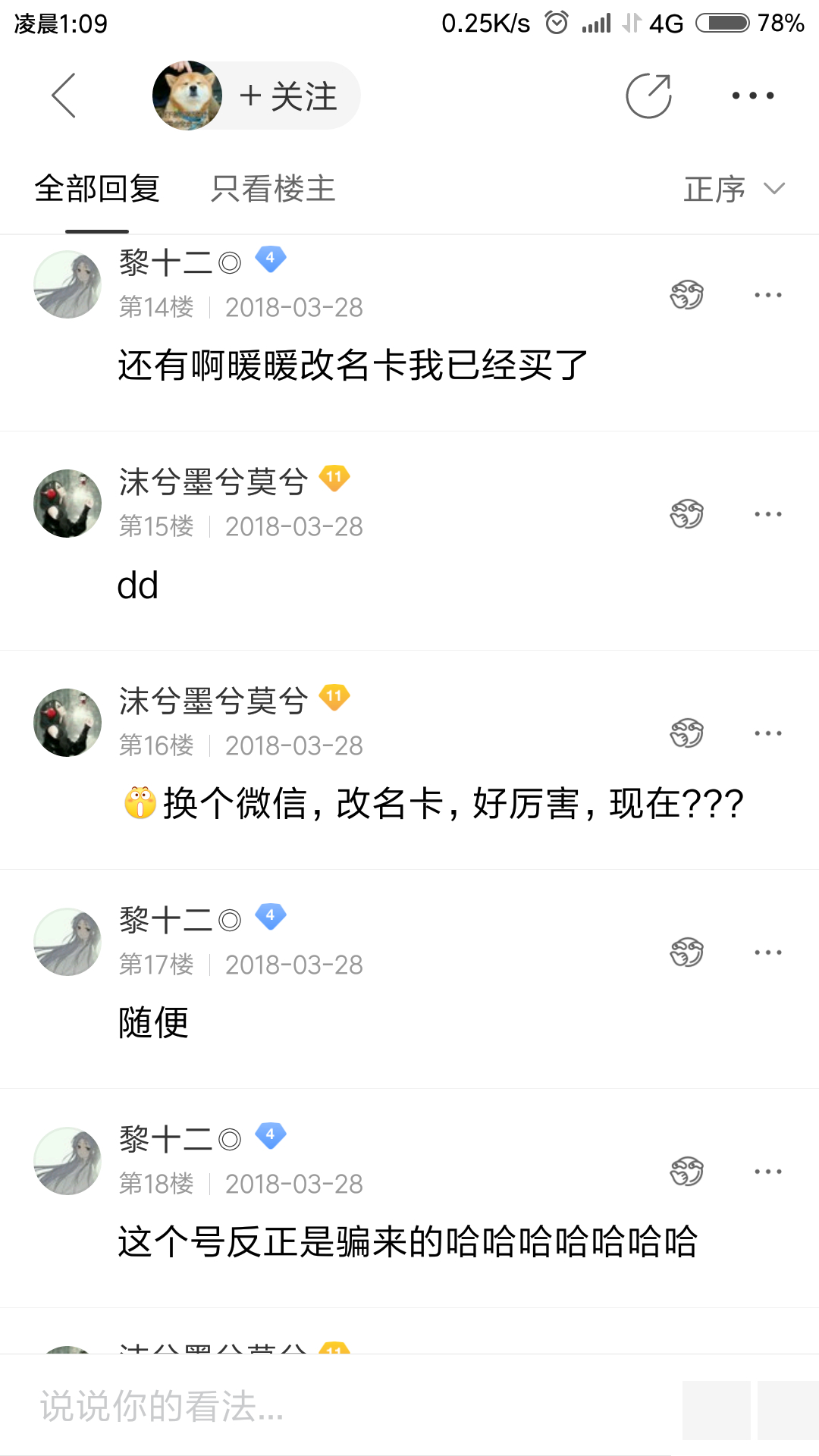The image size is (819, 1456).
Task: Tap the emoji reaction icon on 第17楼
Action: [x=687, y=952]
